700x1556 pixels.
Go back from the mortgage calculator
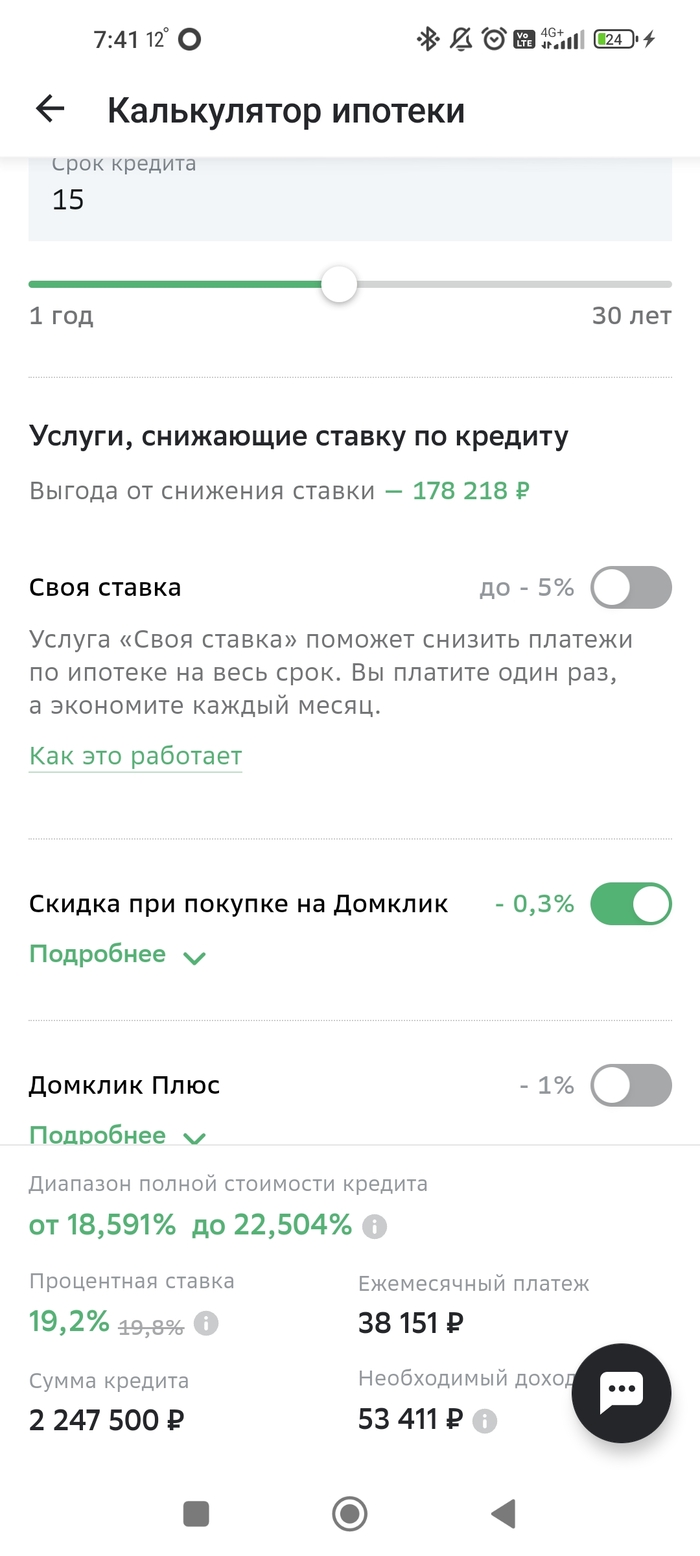49,109
